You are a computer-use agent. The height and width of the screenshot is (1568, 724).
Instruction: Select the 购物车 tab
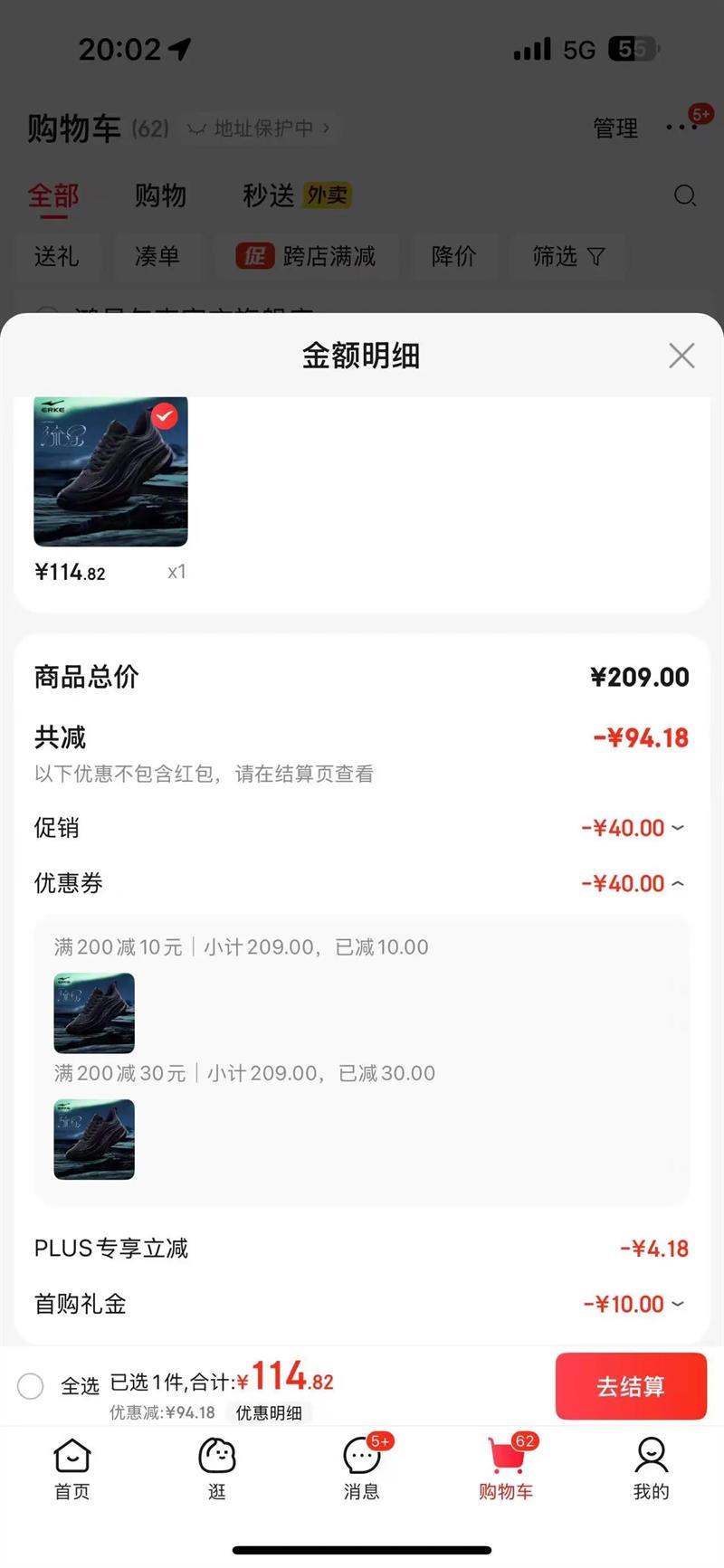[x=506, y=1468]
